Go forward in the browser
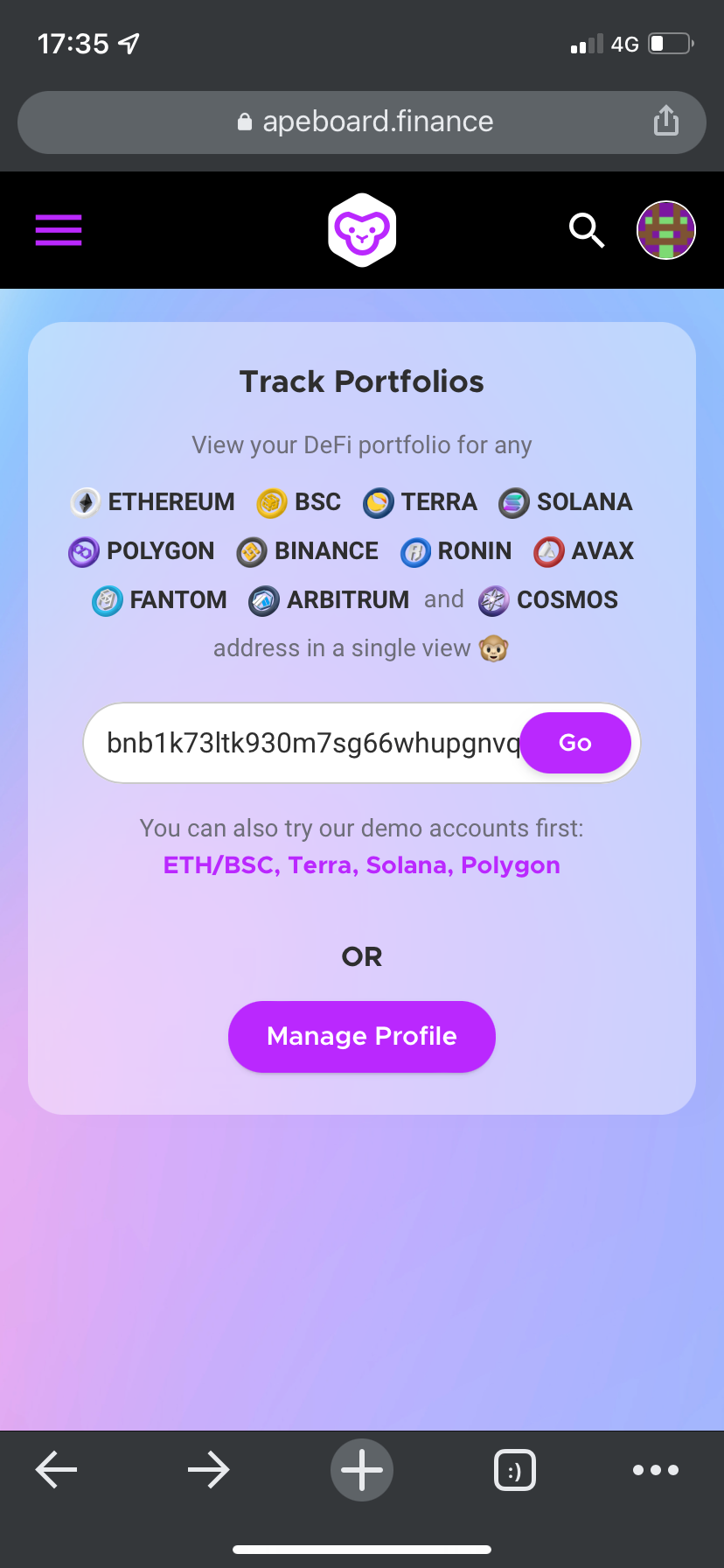 click(209, 1470)
